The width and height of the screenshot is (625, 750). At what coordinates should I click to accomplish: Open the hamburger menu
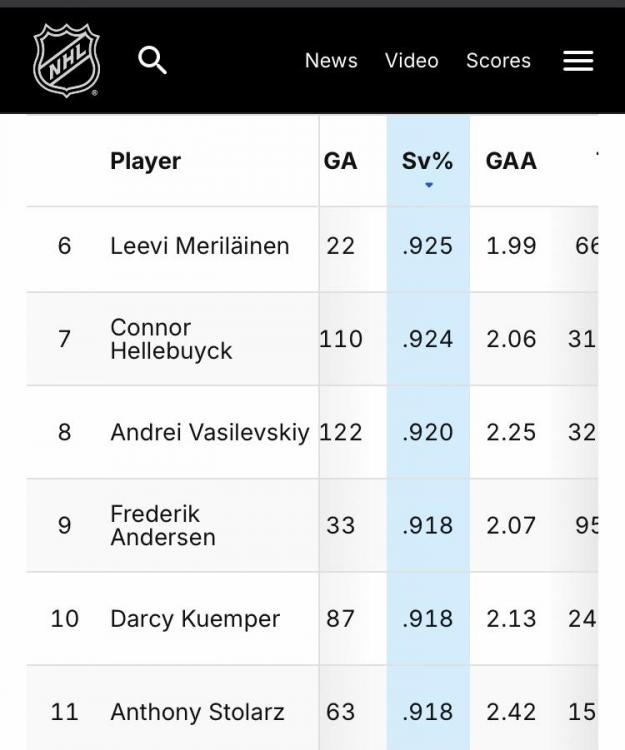[578, 61]
